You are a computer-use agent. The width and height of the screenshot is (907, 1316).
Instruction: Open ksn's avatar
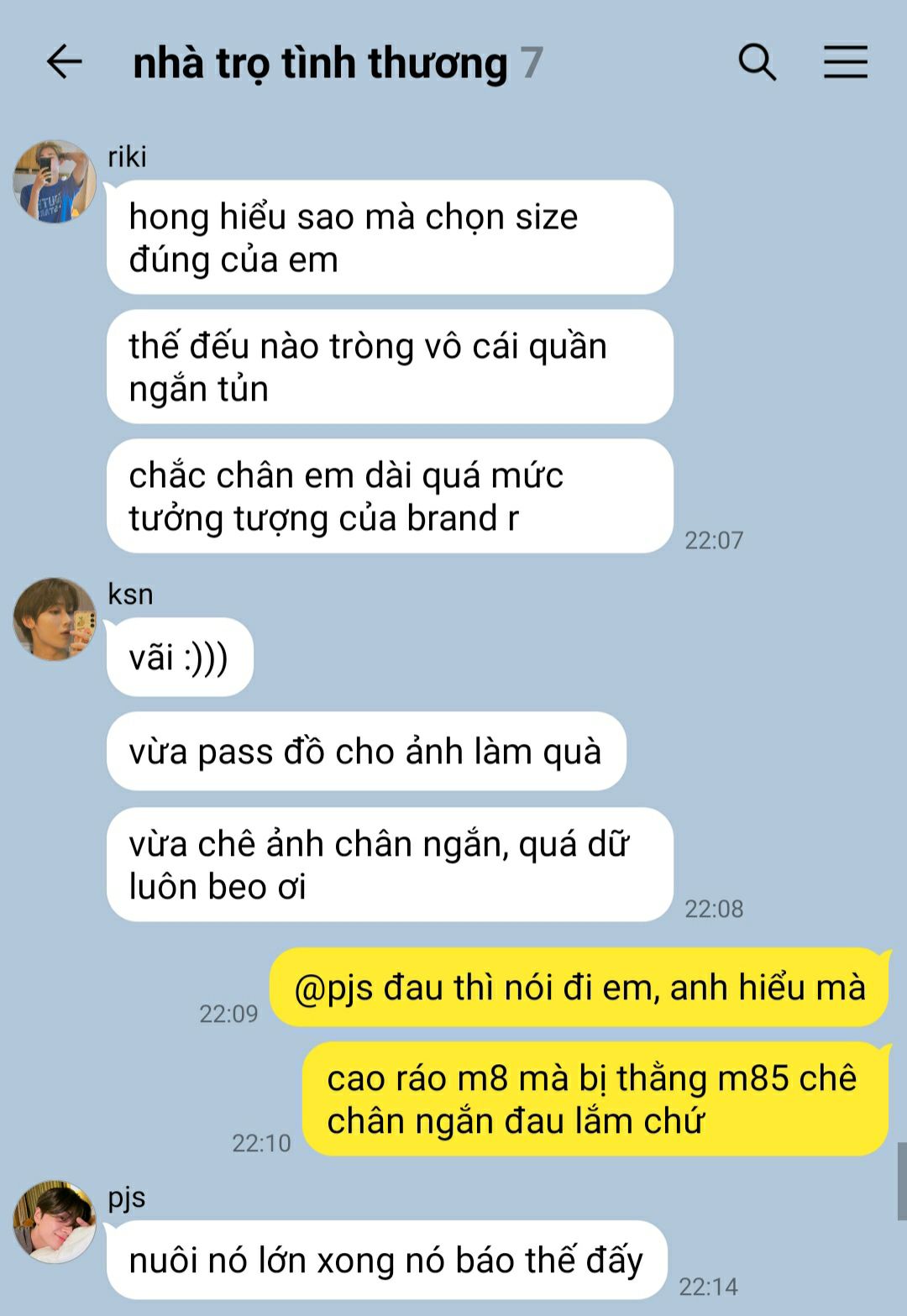point(55,619)
